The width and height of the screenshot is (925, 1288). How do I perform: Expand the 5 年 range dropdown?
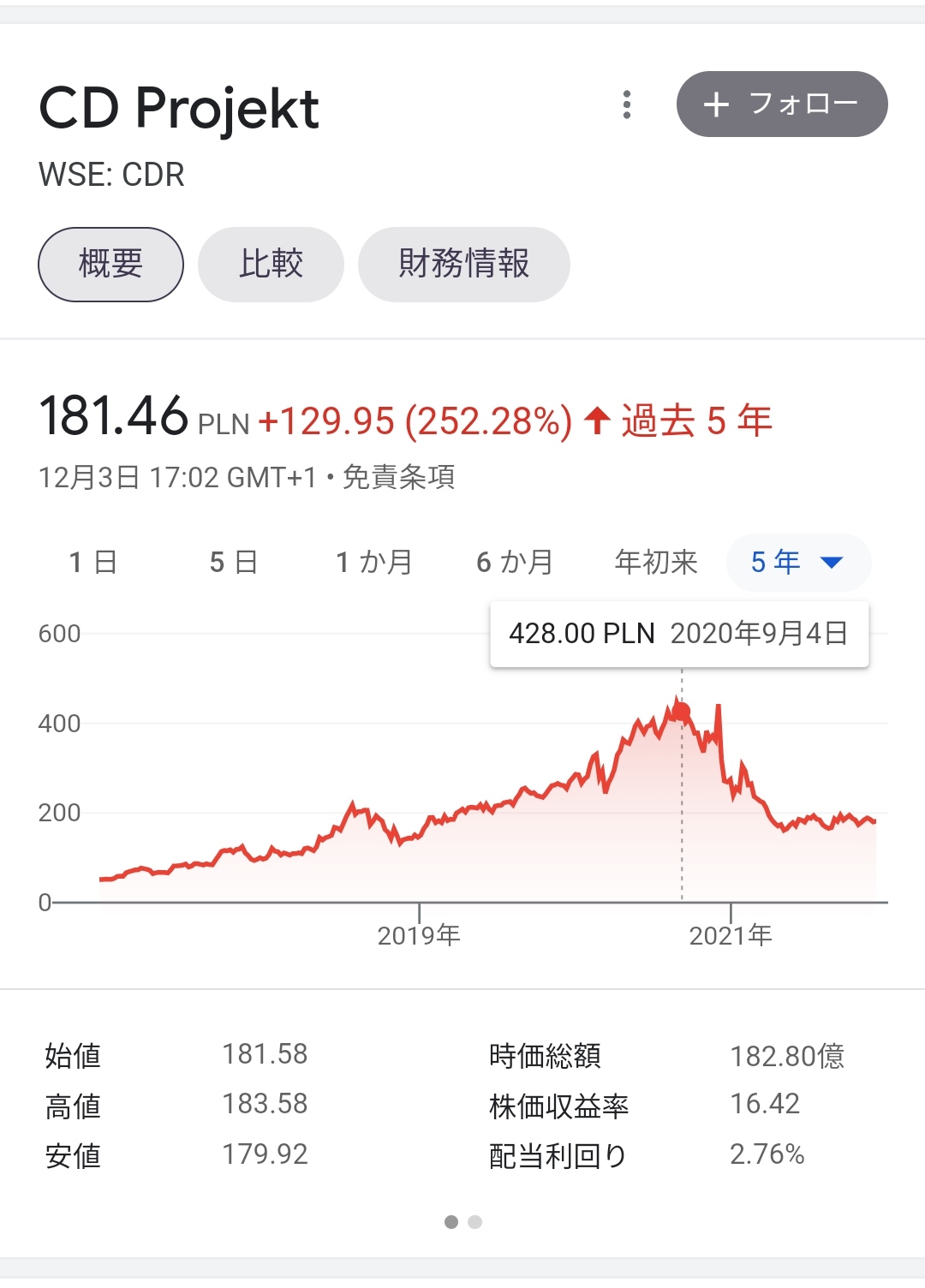coord(797,563)
